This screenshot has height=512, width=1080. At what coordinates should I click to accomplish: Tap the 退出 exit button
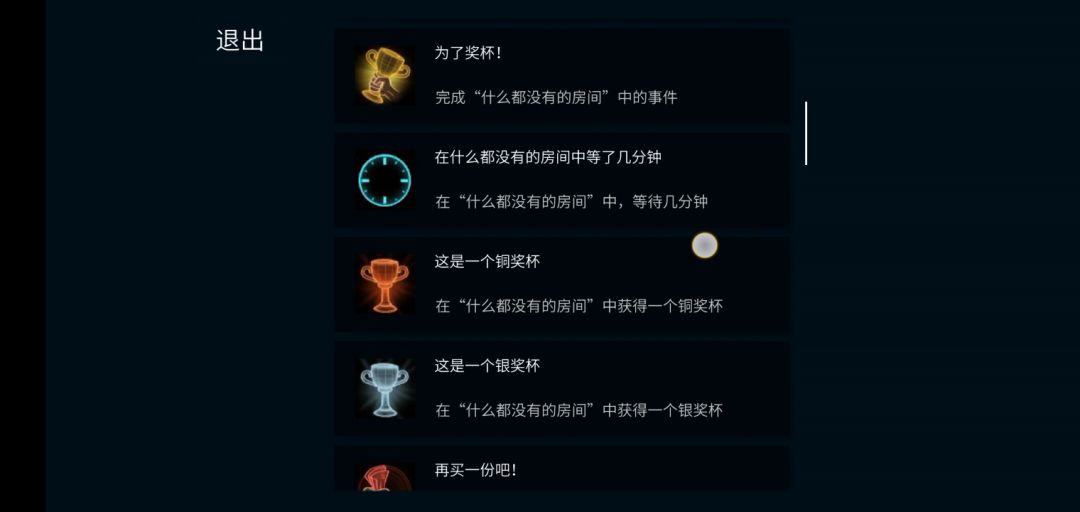pos(240,41)
